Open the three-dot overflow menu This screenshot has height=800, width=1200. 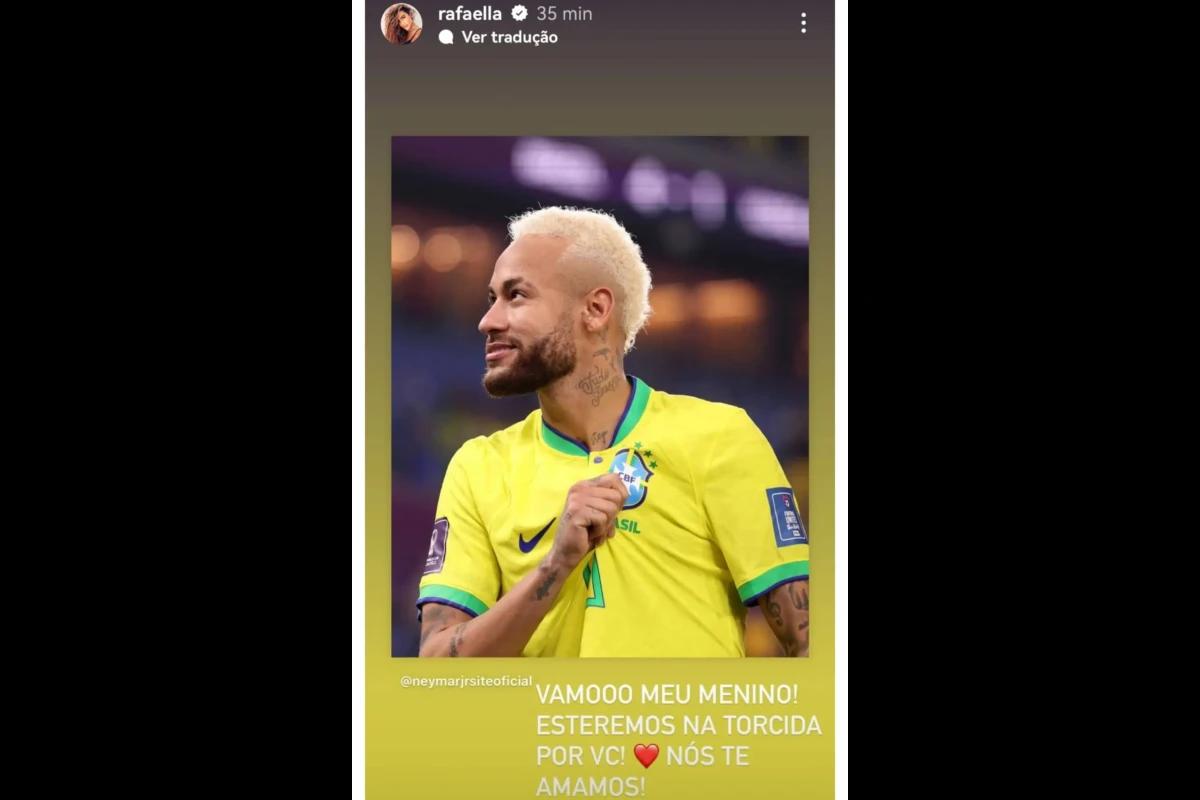pos(803,23)
